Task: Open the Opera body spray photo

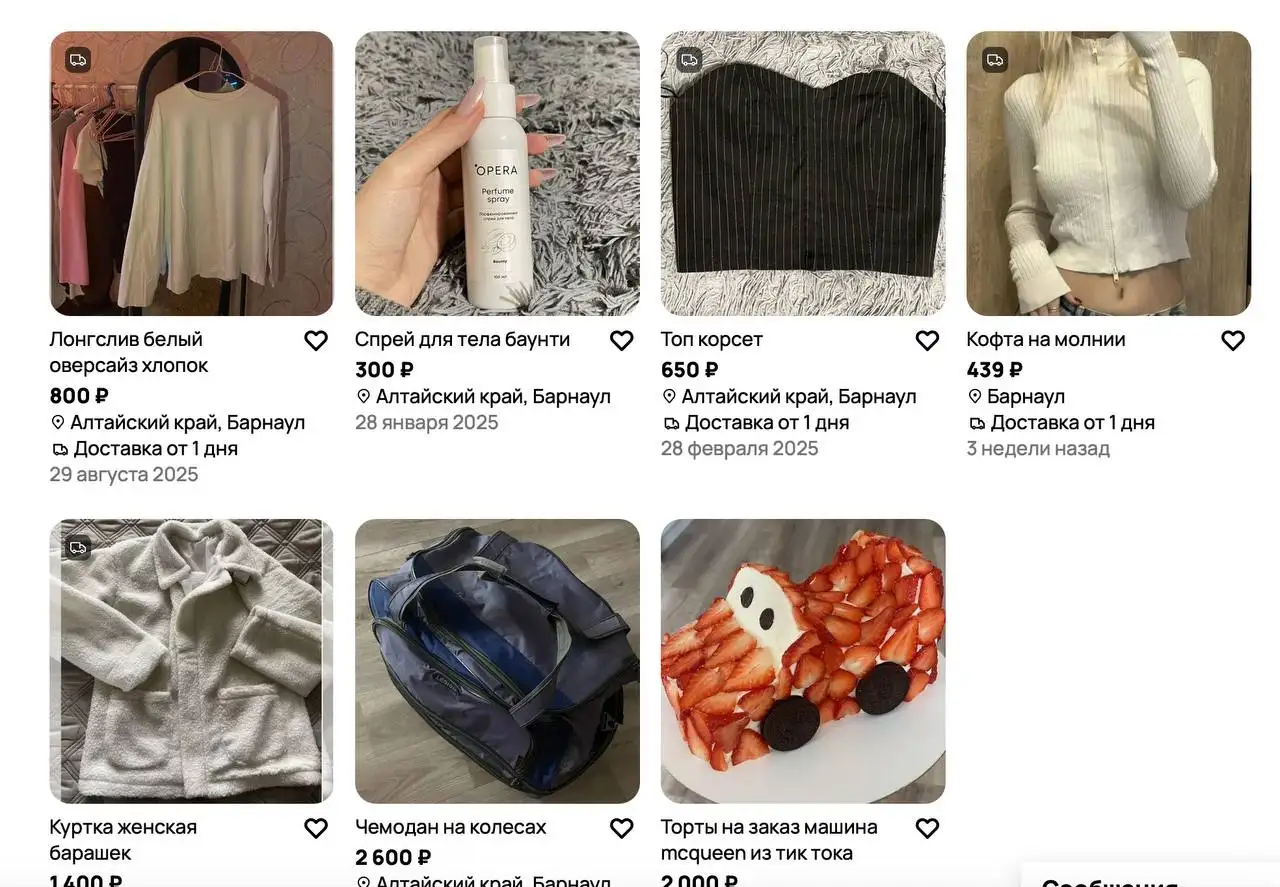Action: (497, 174)
